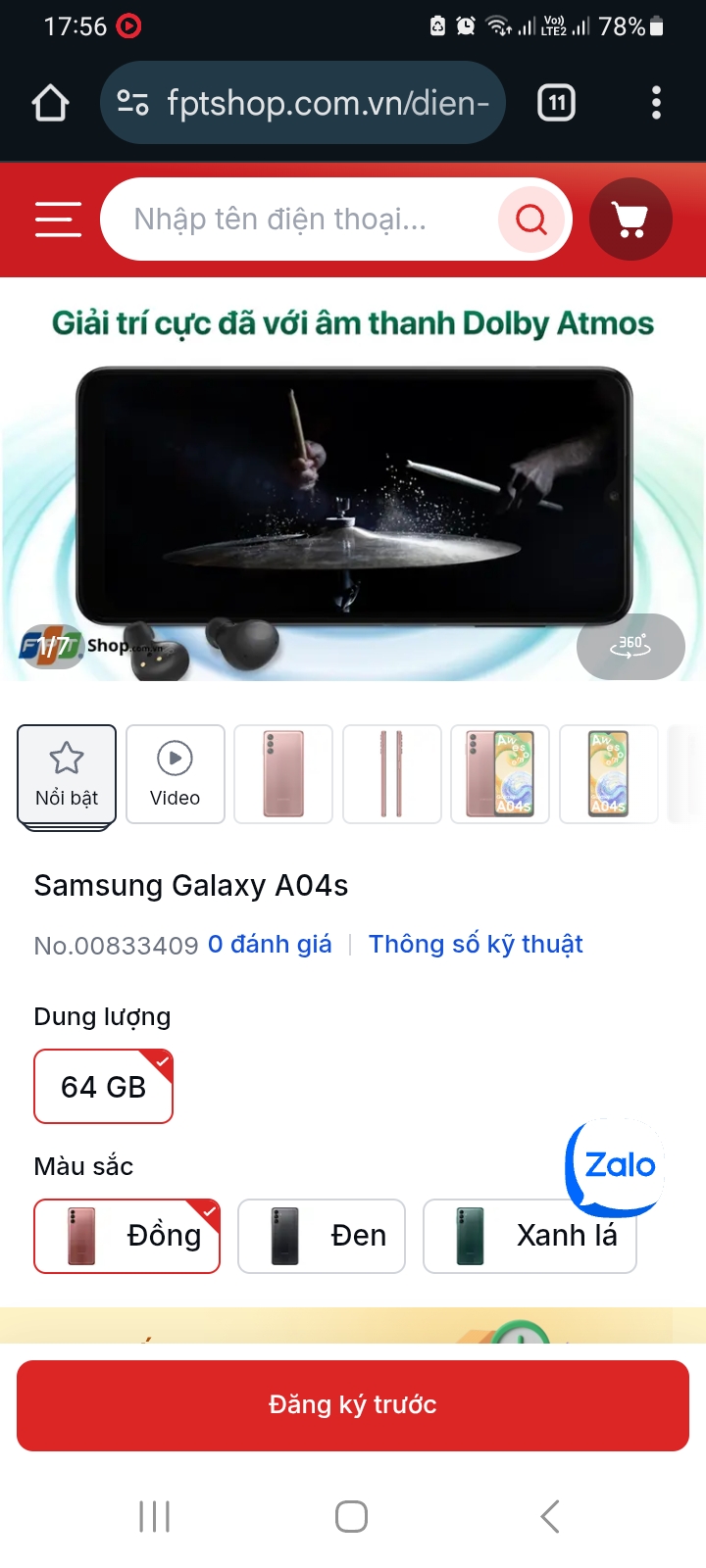Choose the Xanh lá color option

coord(529,1236)
